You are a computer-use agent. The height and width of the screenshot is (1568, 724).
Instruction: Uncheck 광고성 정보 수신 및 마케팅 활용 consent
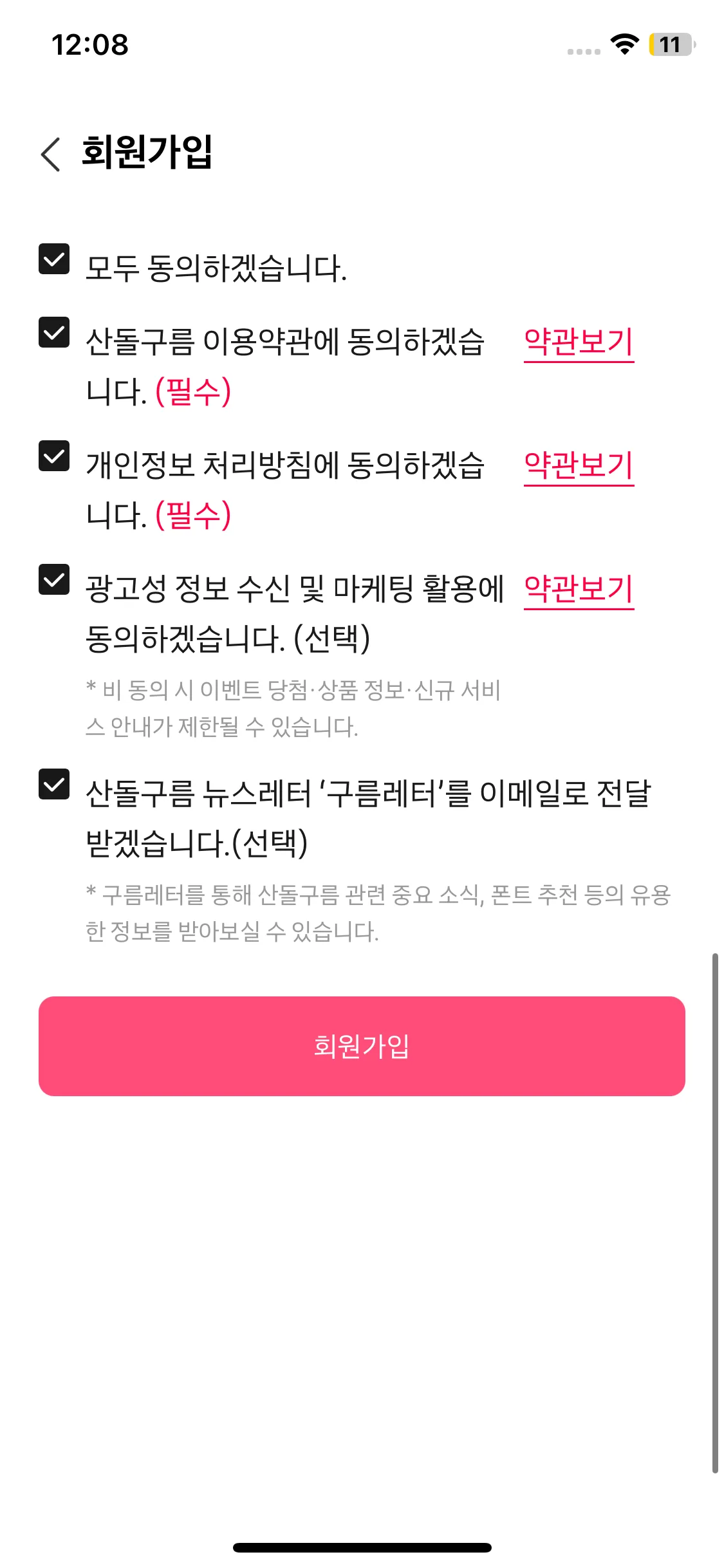point(54,580)
